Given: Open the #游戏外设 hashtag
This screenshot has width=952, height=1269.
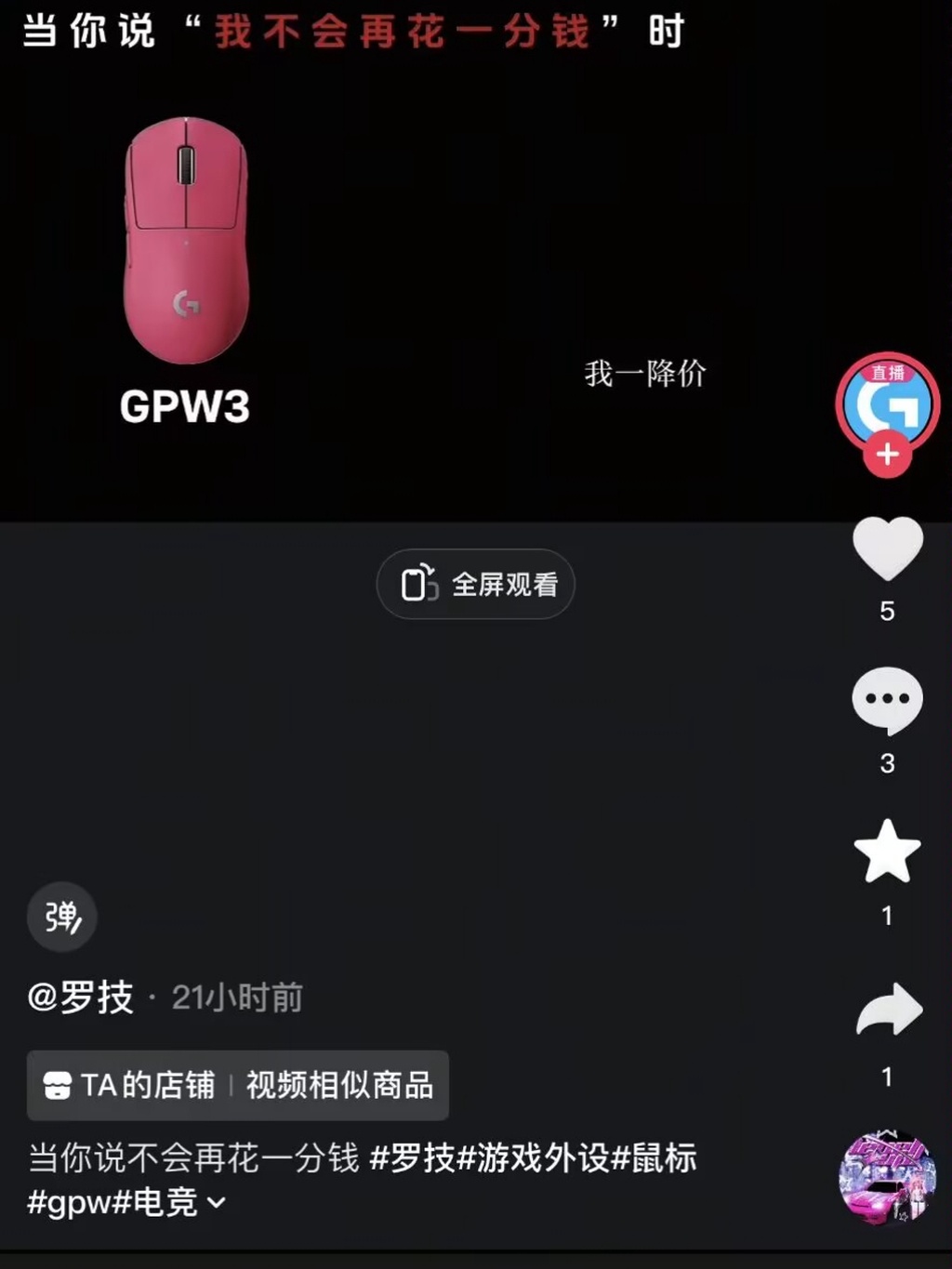Looking at the screenshot, I should [534, 1158].
